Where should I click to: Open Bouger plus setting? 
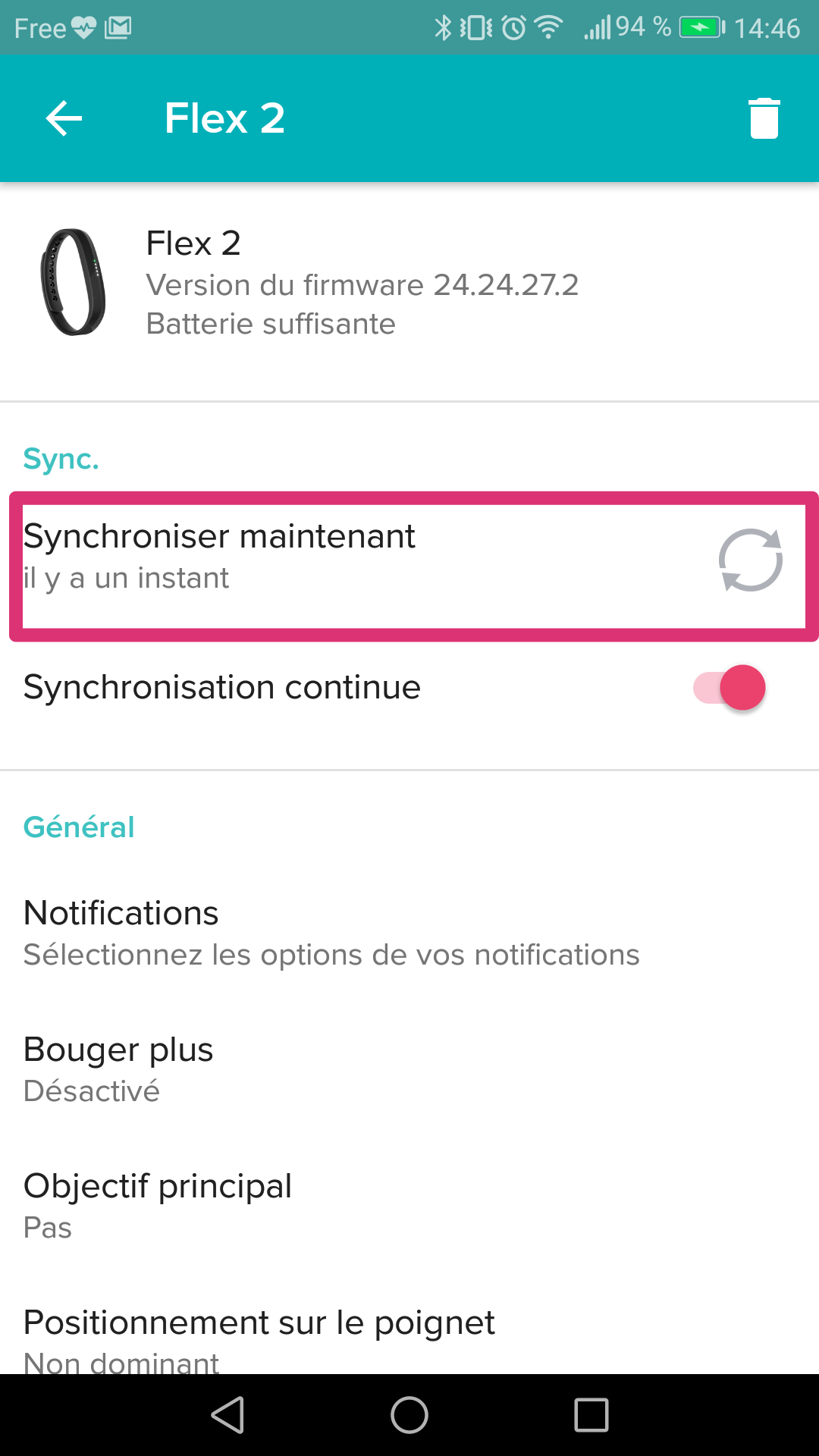coord(409,1069)
